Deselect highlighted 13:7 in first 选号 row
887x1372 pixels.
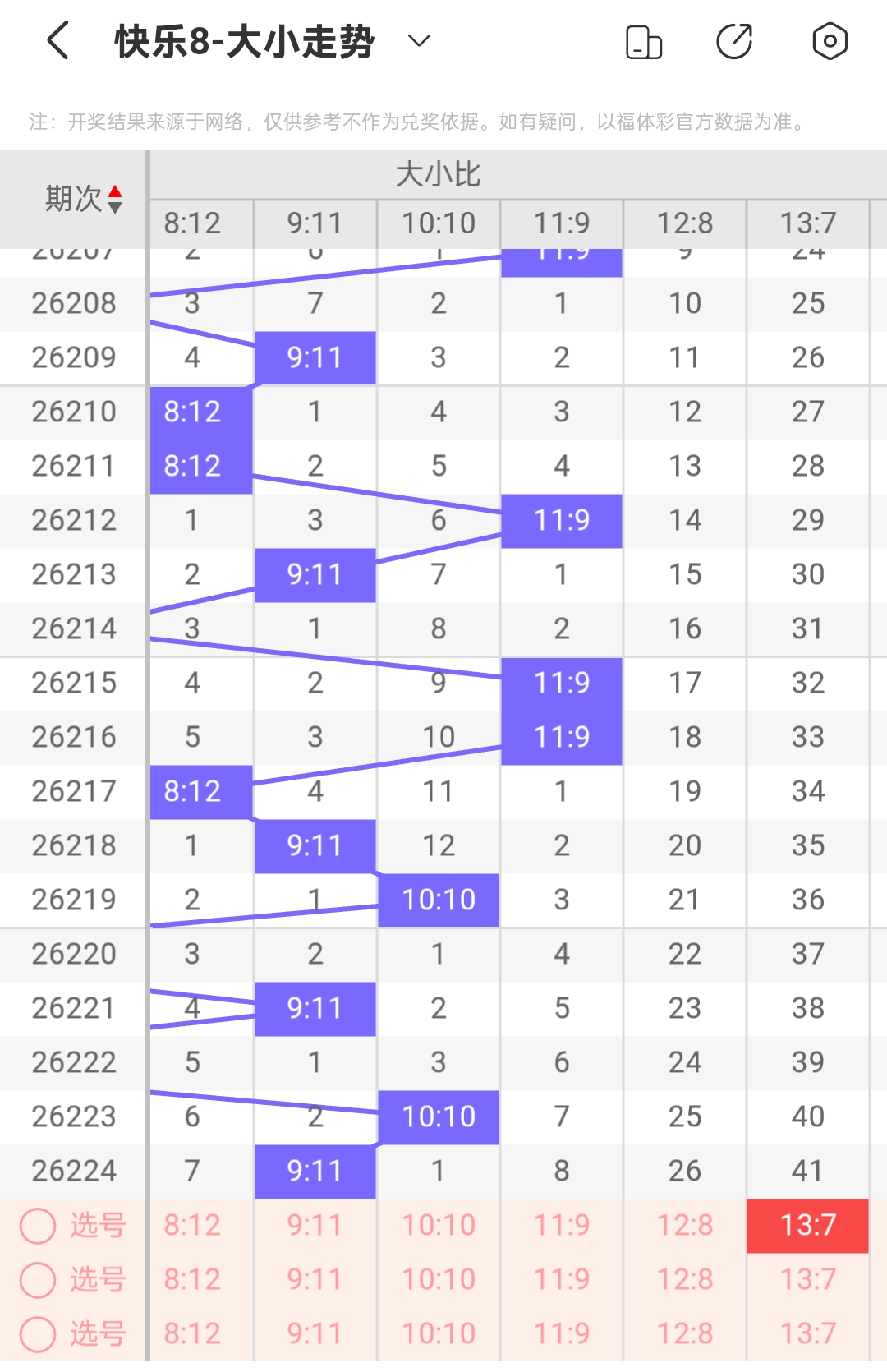coord(807,1225)
